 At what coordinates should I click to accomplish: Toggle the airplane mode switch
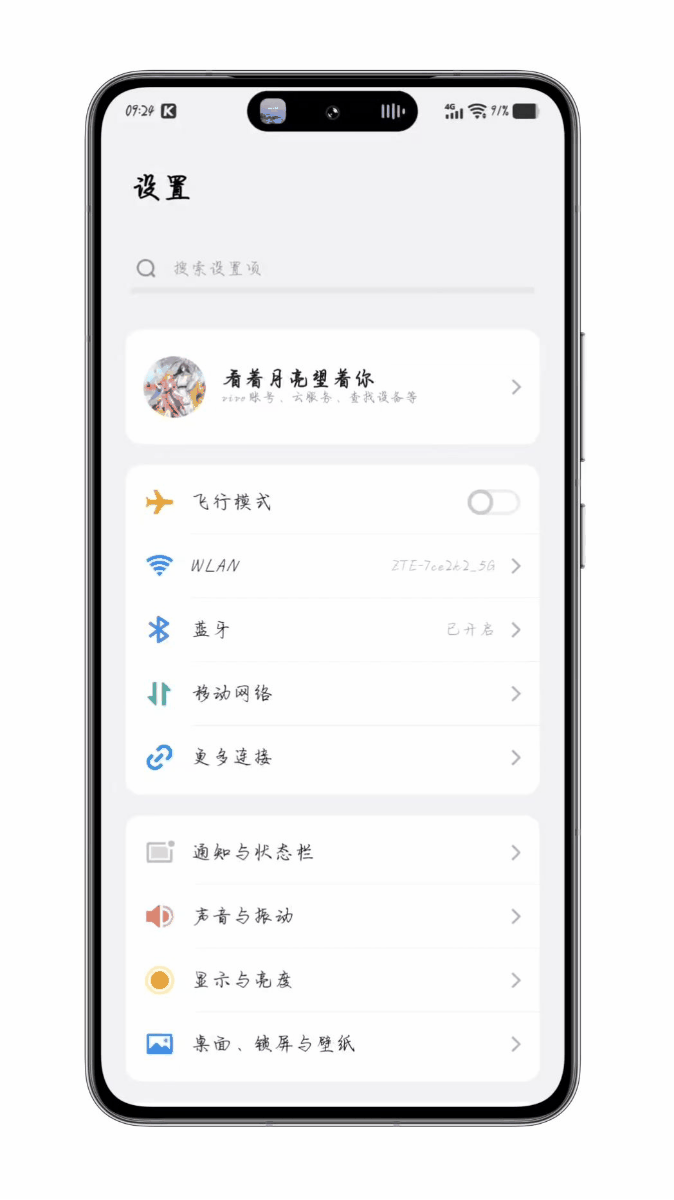493,502
